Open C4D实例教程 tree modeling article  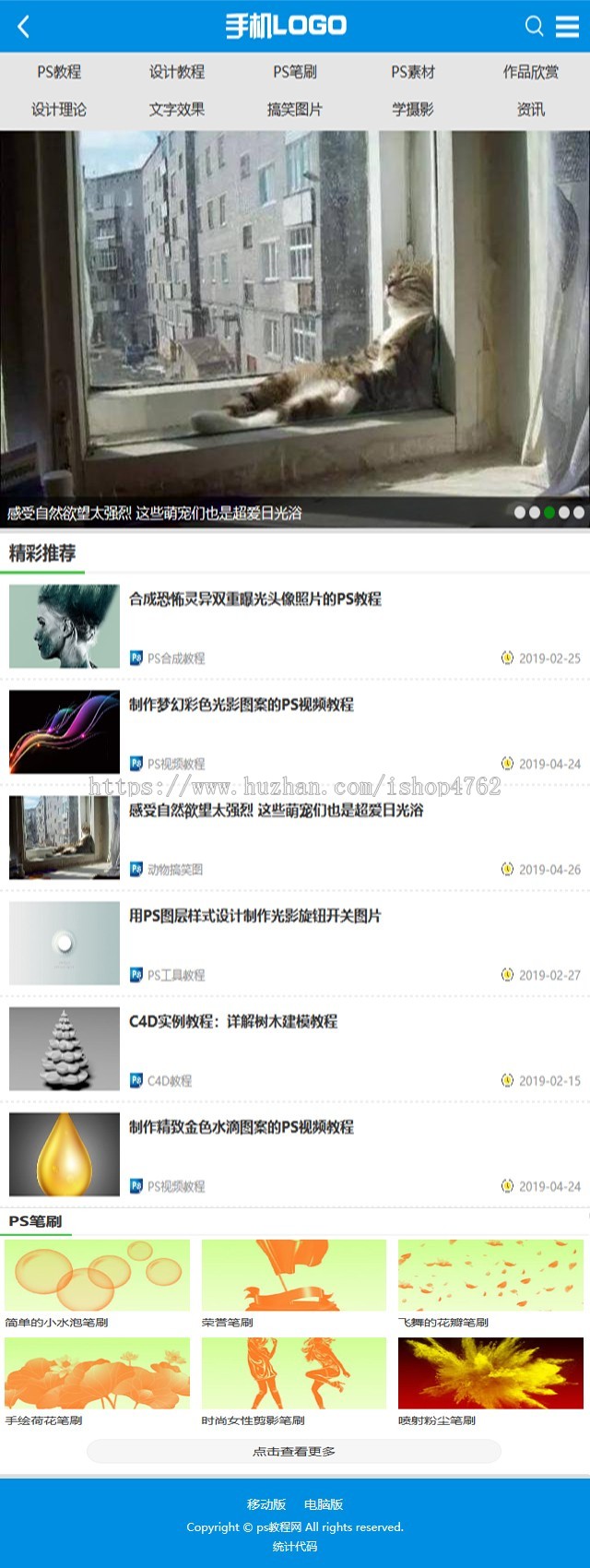(x=233, y=1021)
